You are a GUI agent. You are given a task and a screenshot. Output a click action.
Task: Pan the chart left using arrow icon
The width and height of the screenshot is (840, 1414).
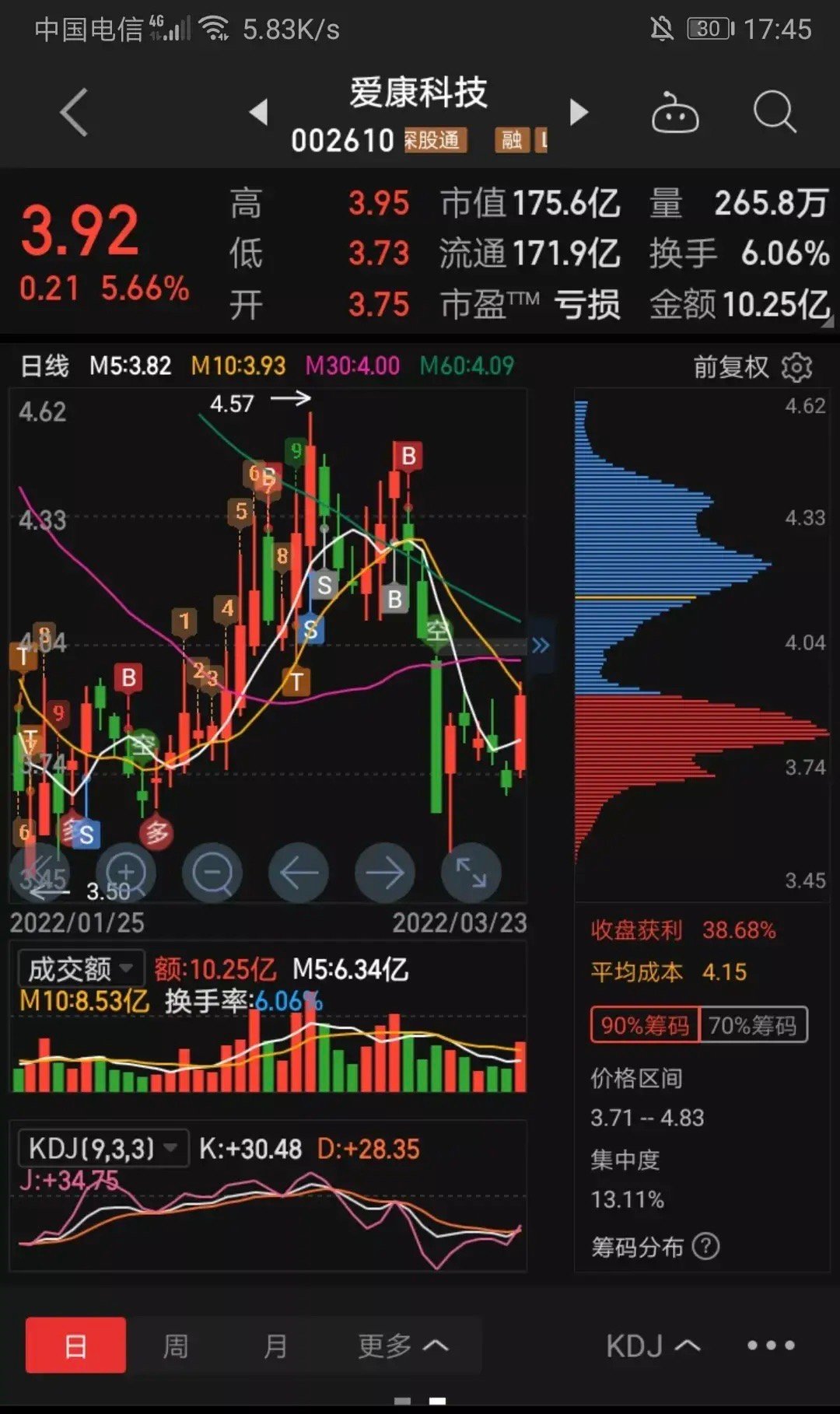click(x=299, y=872)
